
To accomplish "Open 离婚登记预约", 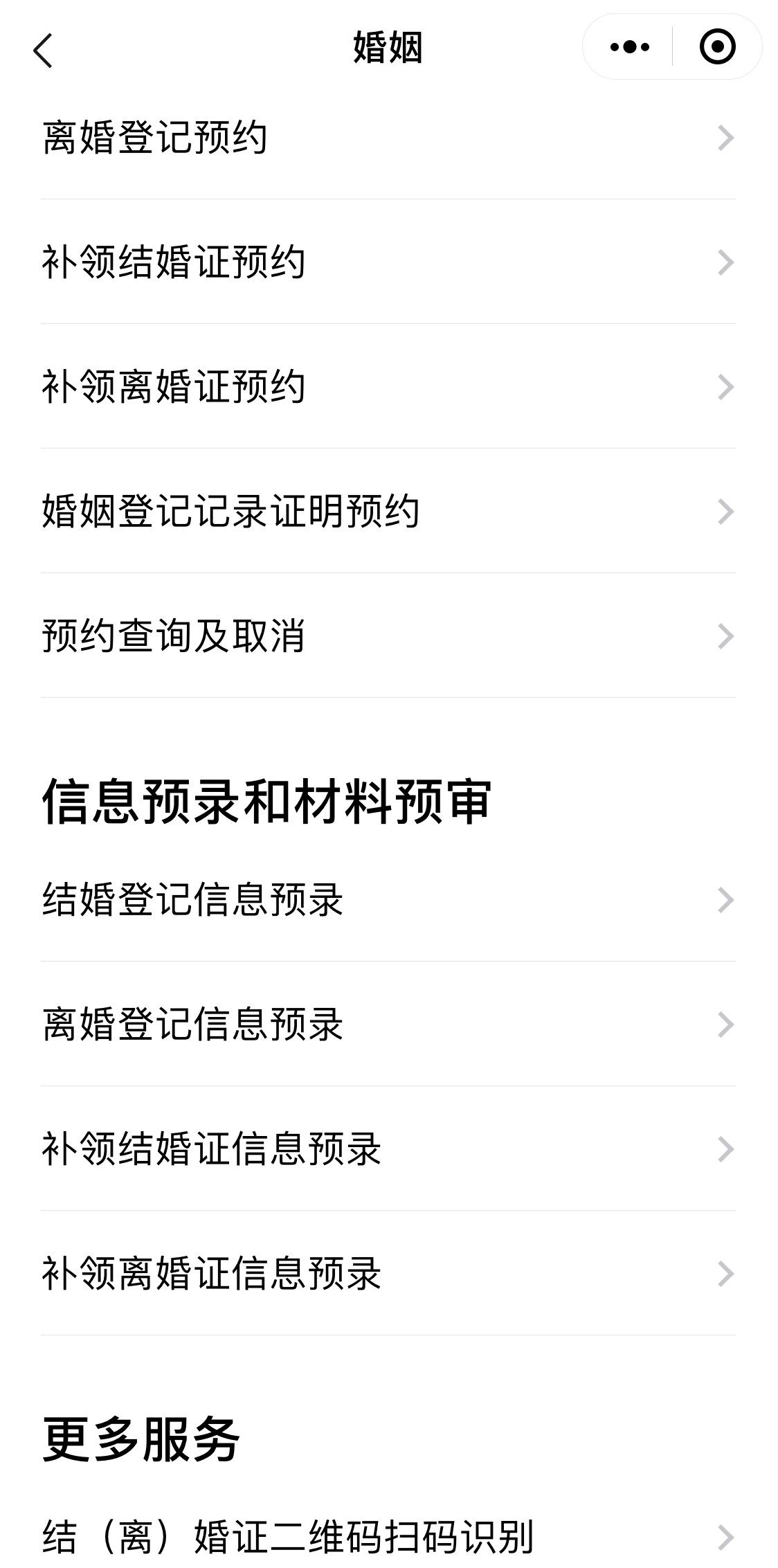I will [388, 138].
